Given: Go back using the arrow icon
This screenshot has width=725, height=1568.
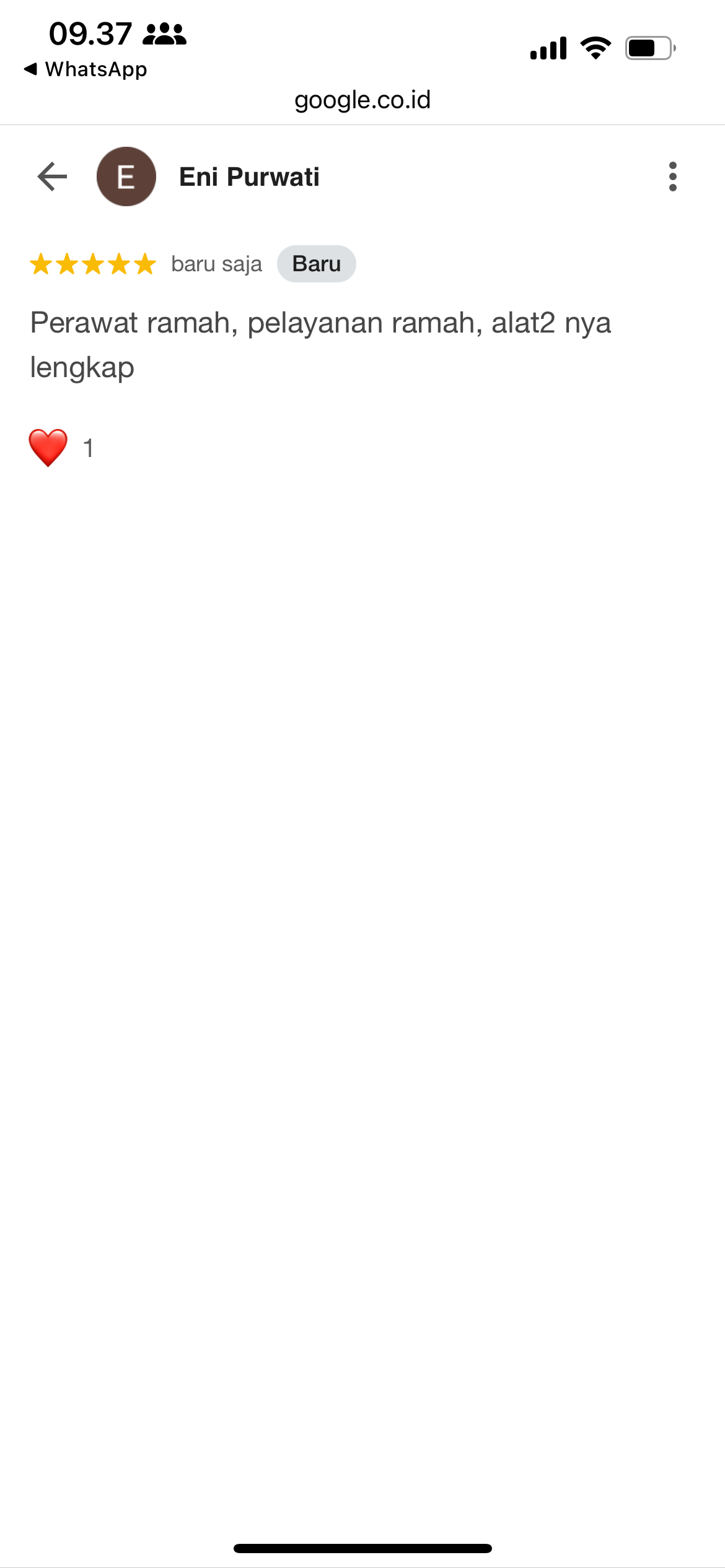Looking at the screenshot, I should click(x=52, y=177).
